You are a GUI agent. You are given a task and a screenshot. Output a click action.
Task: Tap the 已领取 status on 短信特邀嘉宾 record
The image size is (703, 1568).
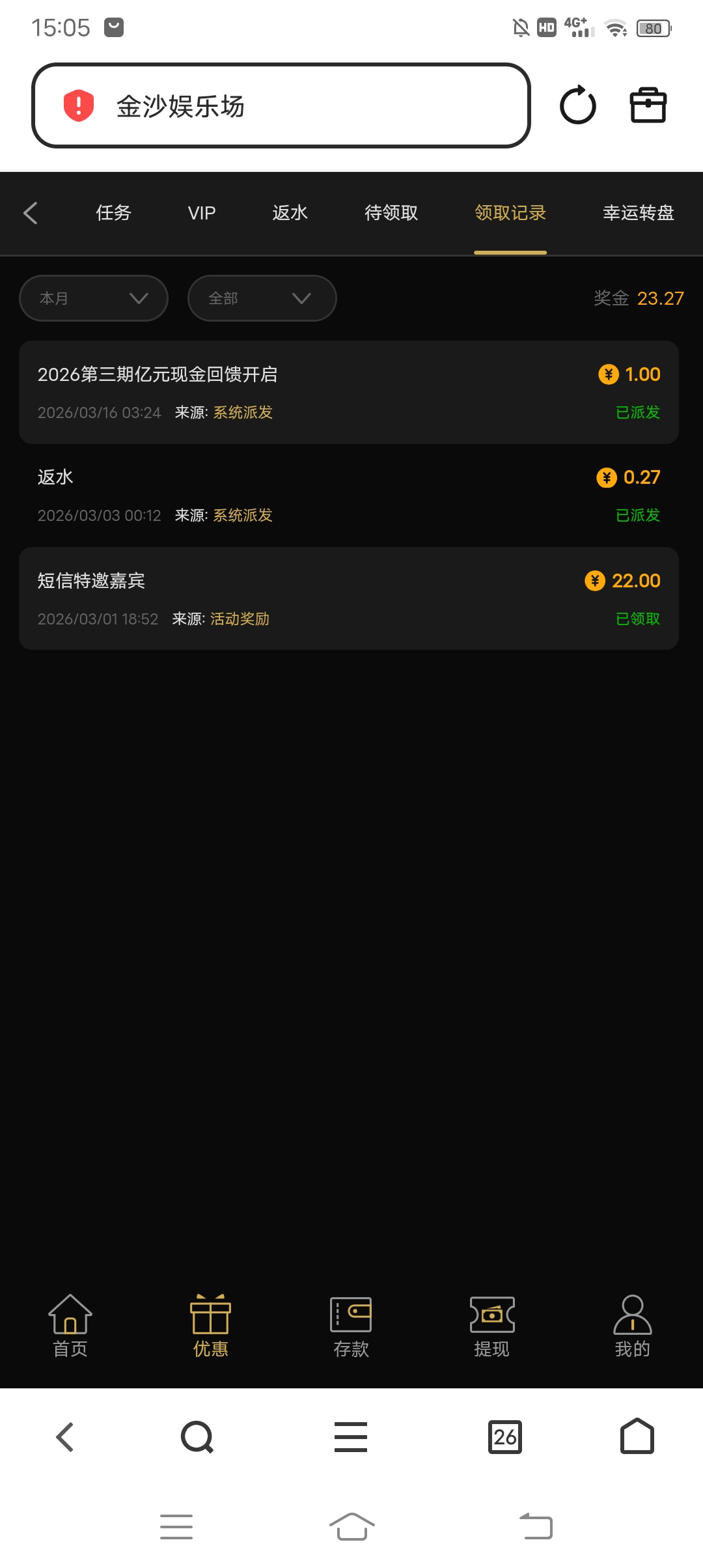tap(637, 619)
